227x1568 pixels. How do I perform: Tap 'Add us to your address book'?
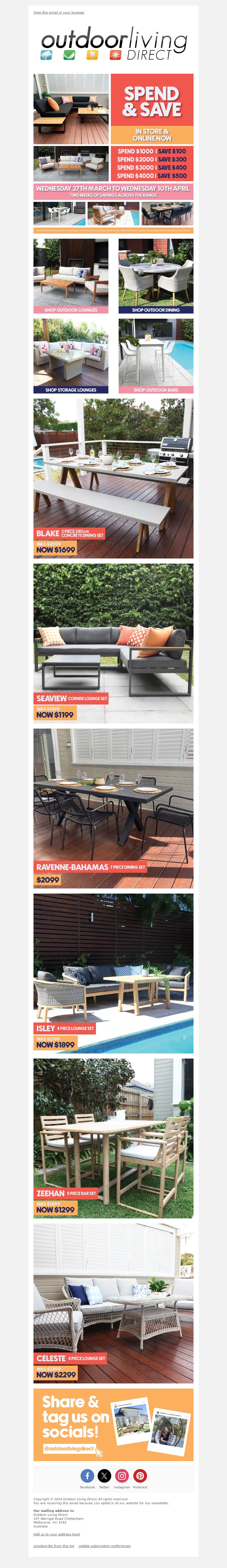(56, 1534)
